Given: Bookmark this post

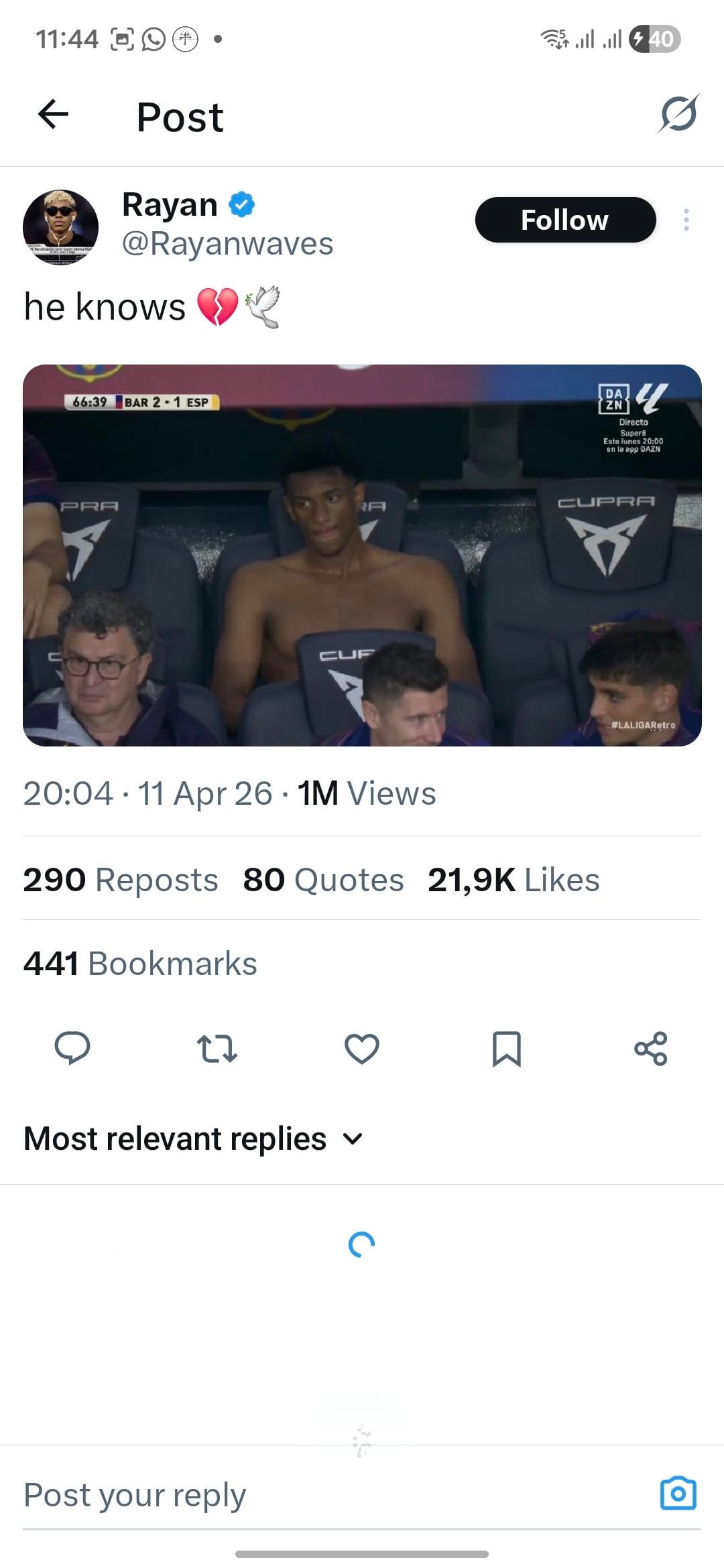Looking at the screenshot, I should [x=507, y=1049].
